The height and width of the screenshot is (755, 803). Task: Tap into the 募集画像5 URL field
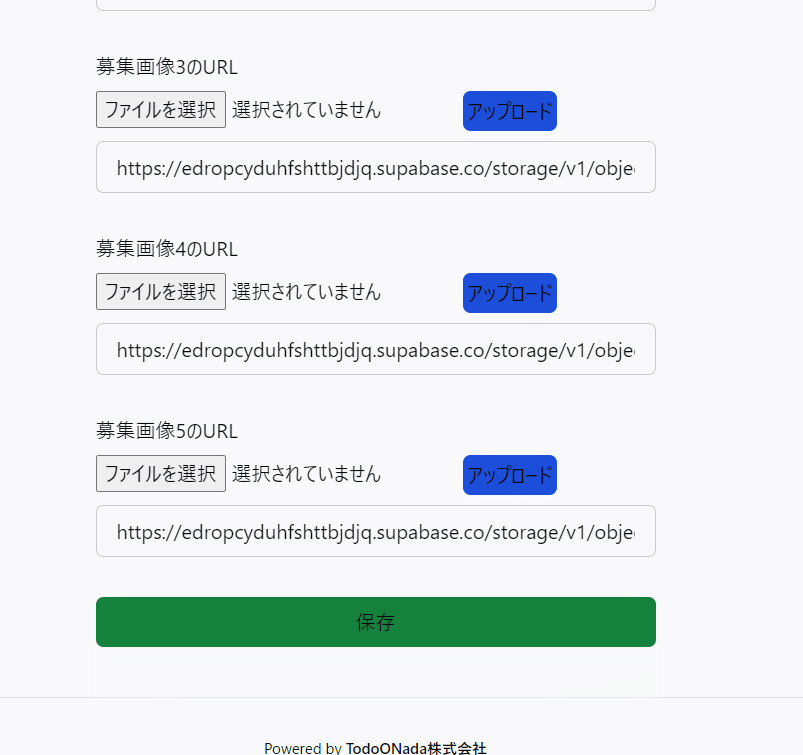coord(375,531)
